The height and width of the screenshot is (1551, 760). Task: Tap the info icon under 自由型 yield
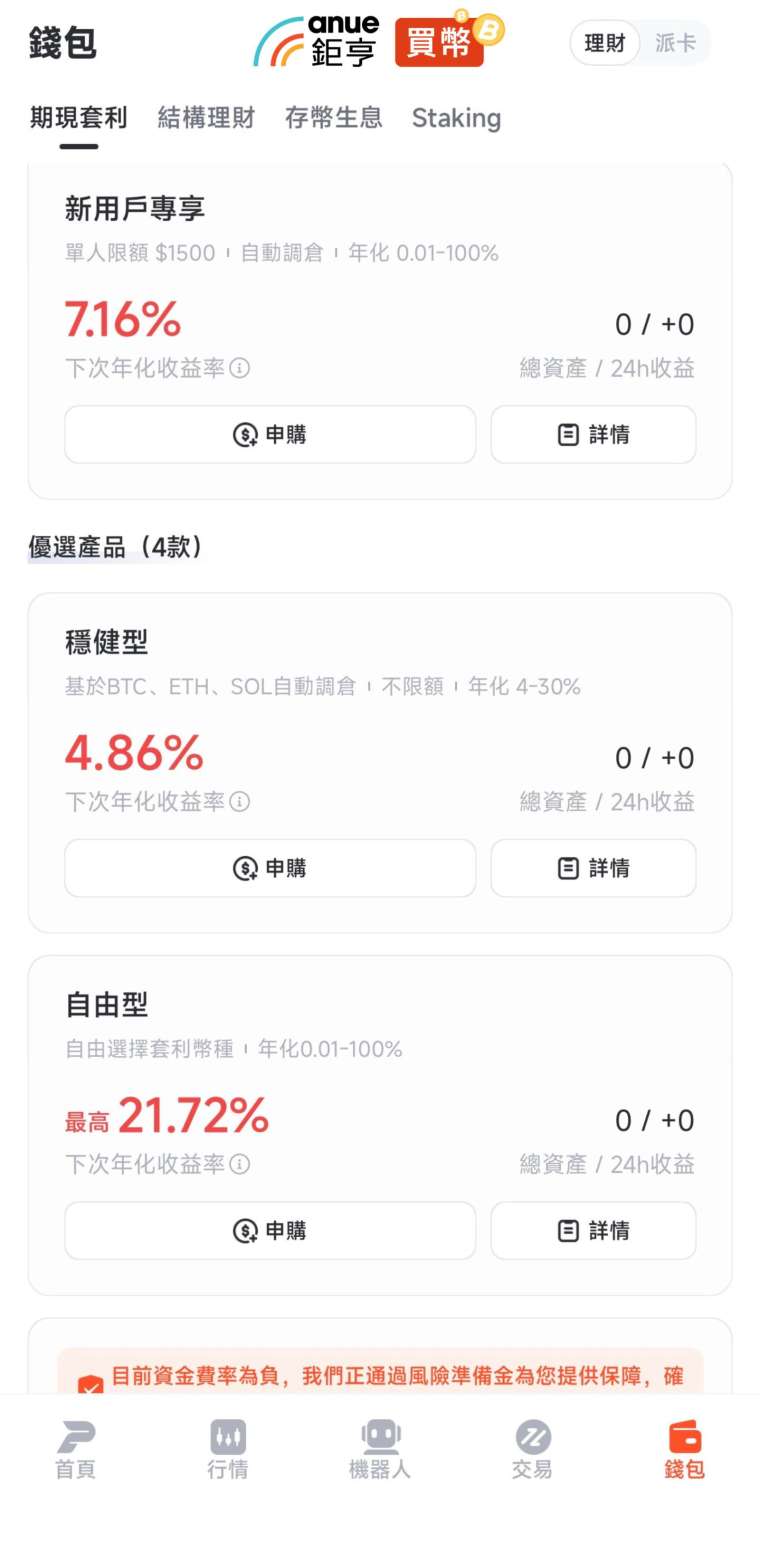coord(240,1164)
